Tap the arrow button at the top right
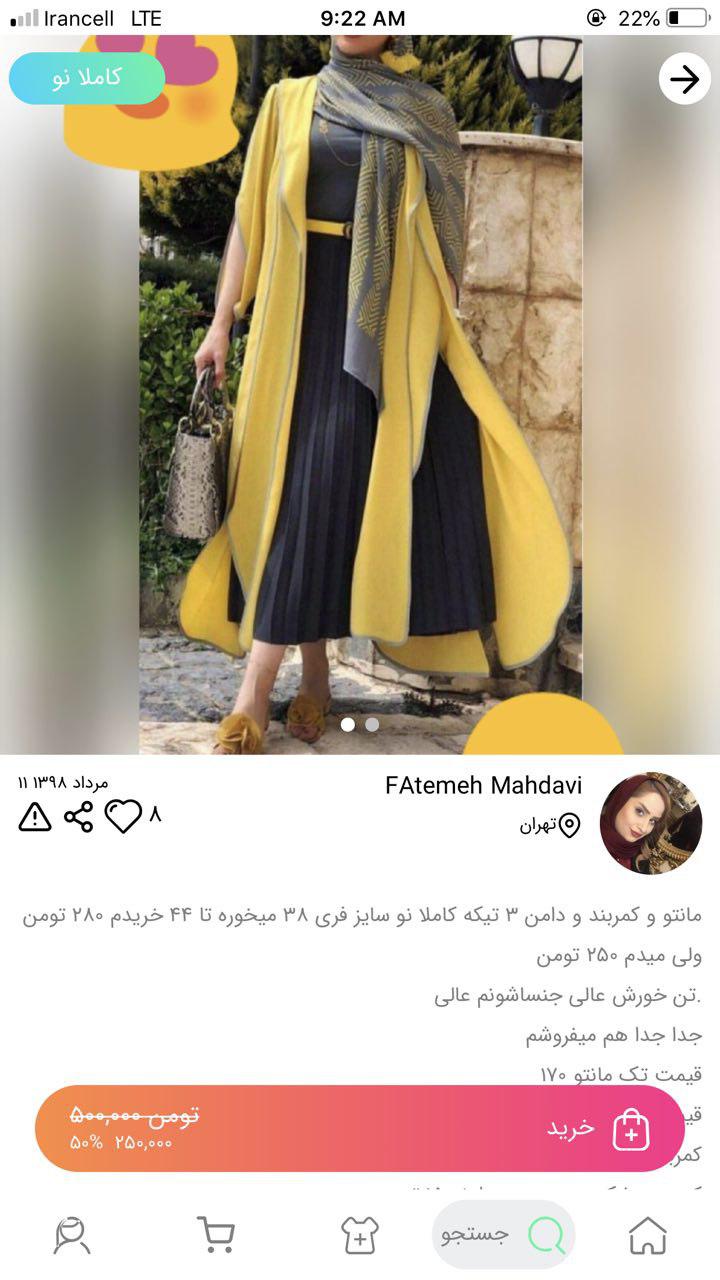Screen dimensions: 720x1280 (685, 79)
